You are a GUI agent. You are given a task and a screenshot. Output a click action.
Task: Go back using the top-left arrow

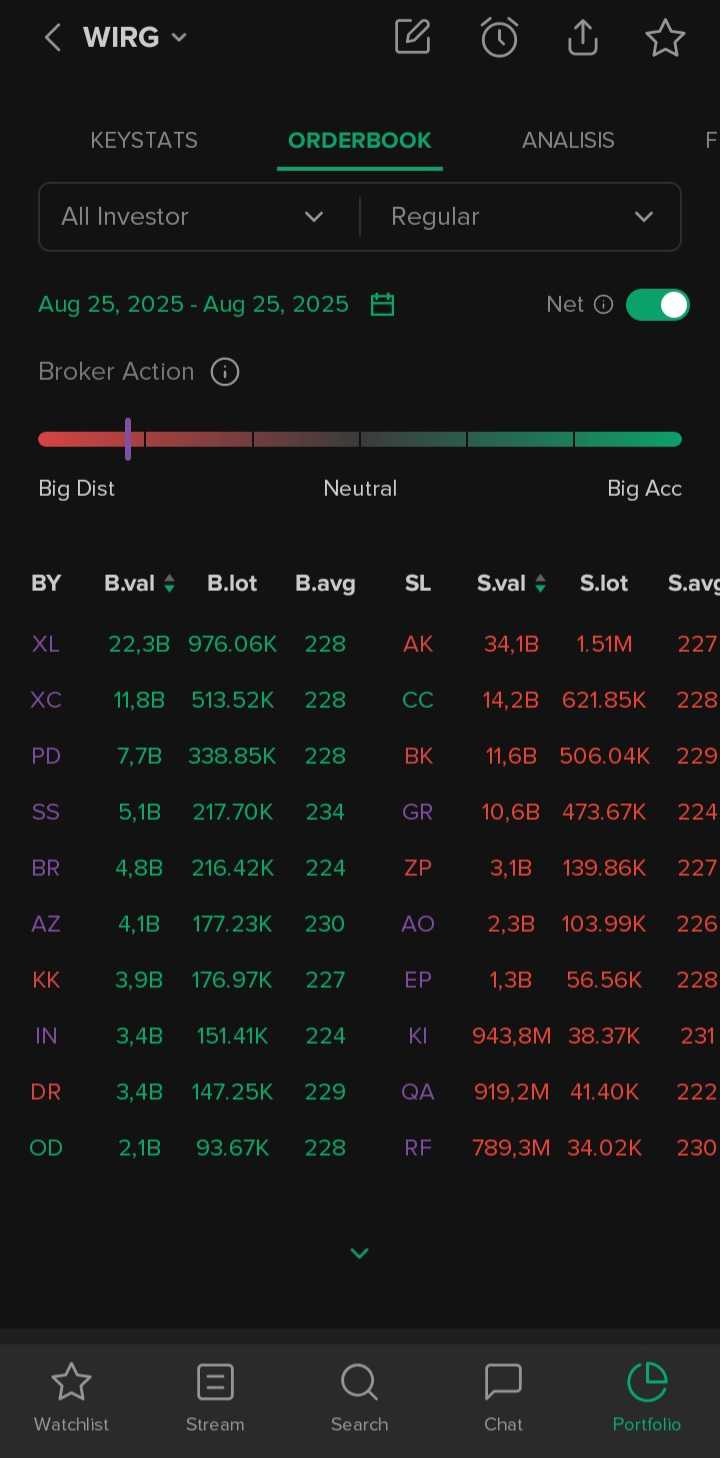point(53,38)
